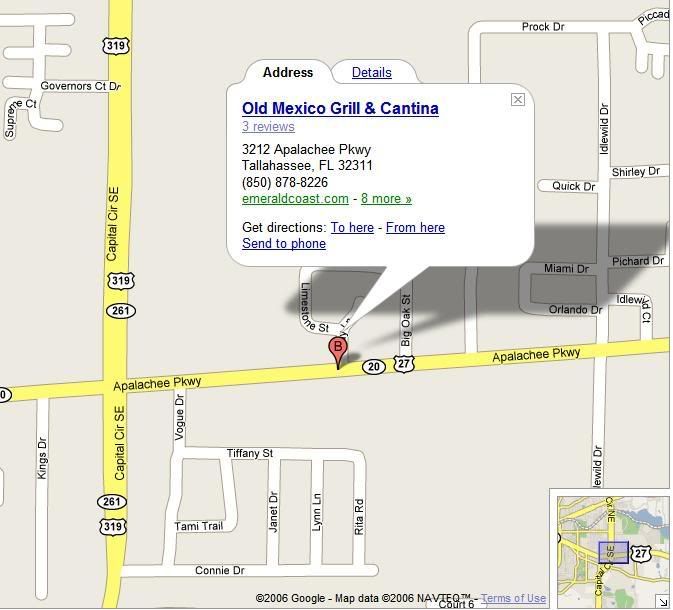
Task: Open Terms of Use
Action: [x=513, y=599]
